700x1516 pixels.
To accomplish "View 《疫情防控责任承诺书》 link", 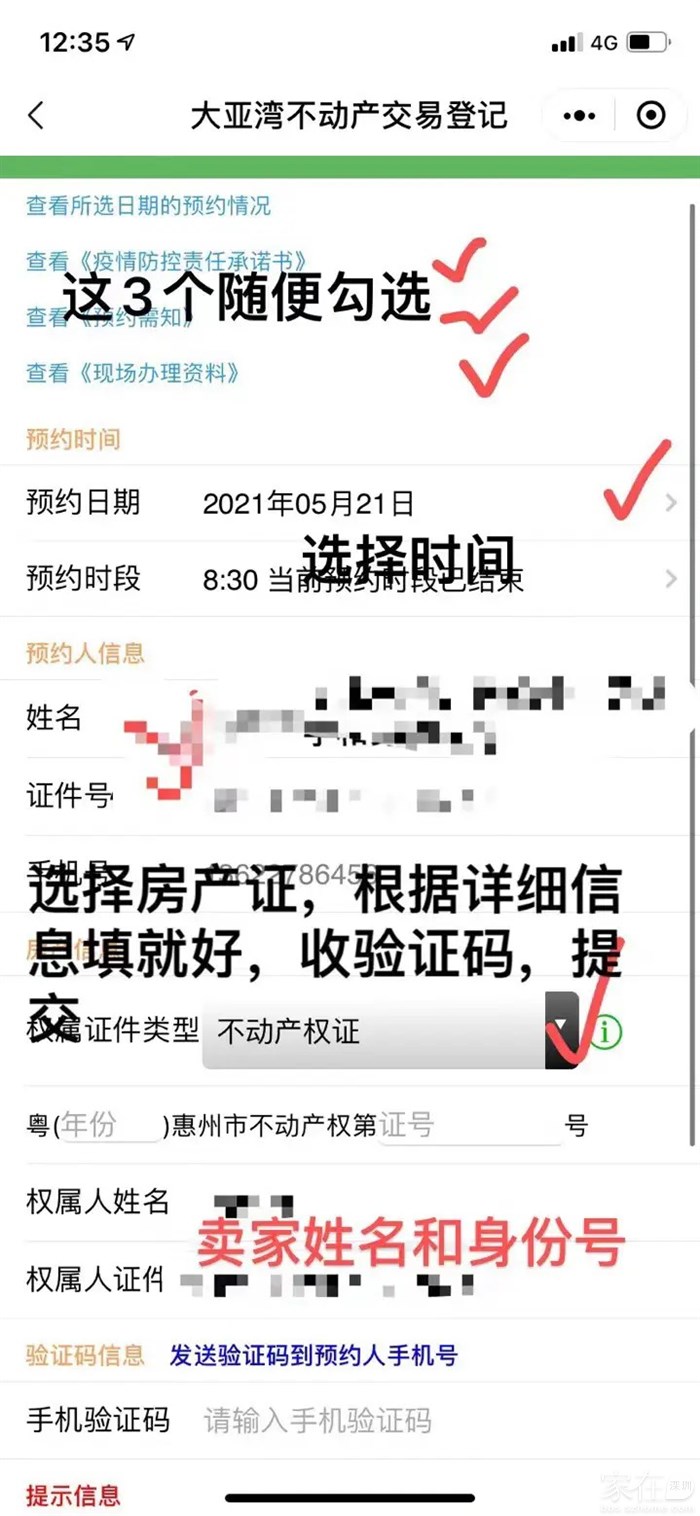I will pos(165,261).
